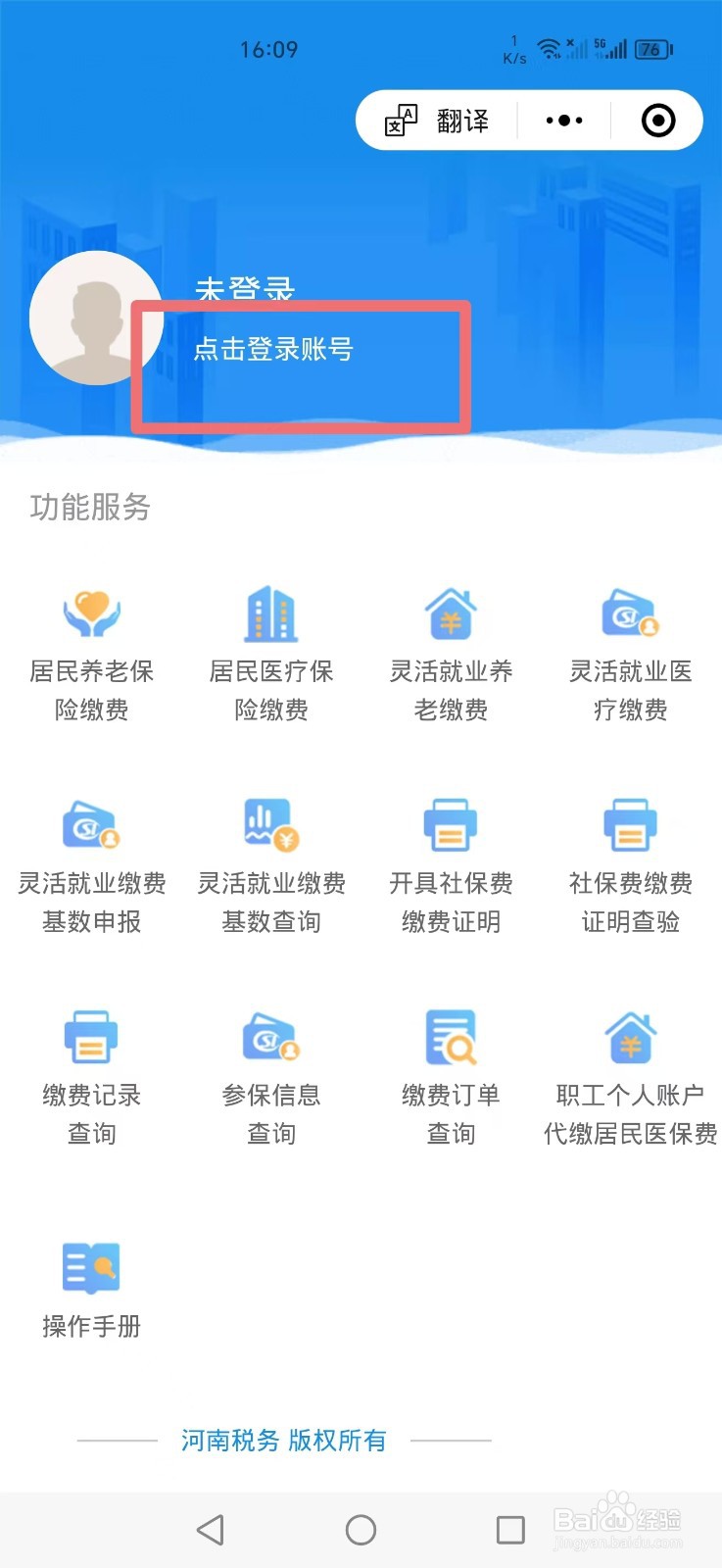Tap the capsule close/target circle button

(656, 120)
